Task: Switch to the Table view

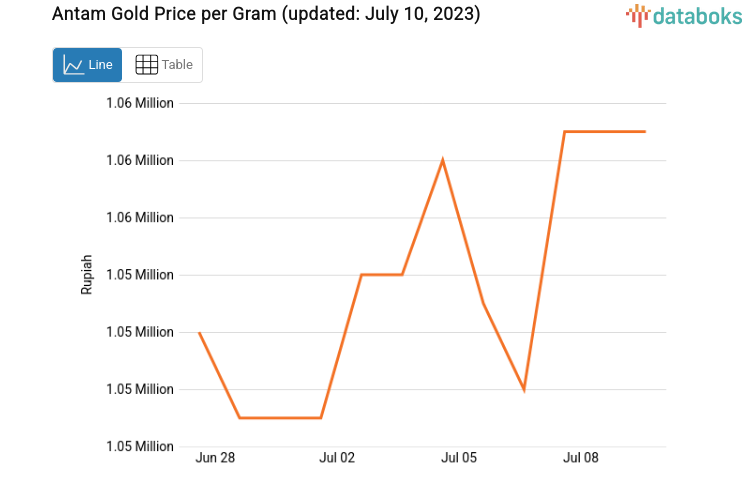Action: (x=163, y=65)
